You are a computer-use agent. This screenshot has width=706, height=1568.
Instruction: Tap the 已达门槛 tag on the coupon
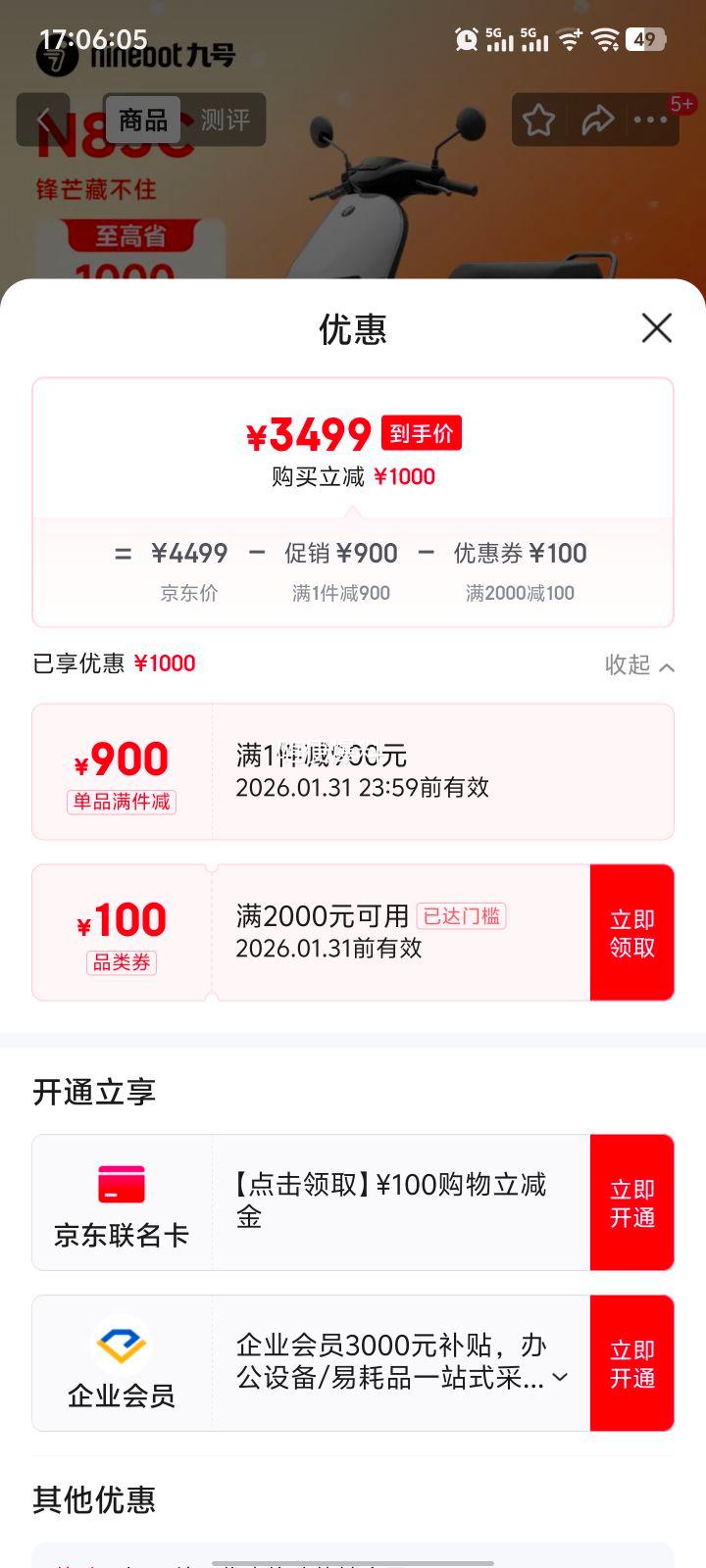click(x=461, y=916)
